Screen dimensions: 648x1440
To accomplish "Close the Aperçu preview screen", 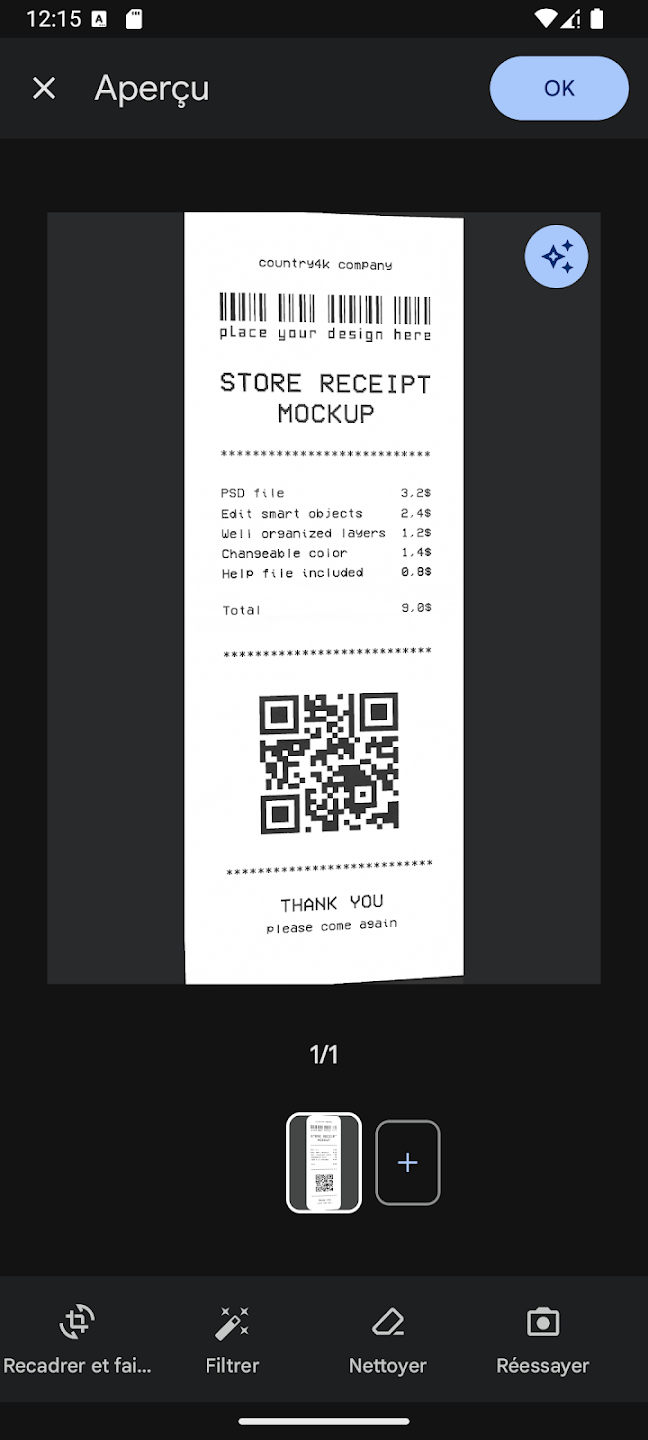I will pos(44,88).
